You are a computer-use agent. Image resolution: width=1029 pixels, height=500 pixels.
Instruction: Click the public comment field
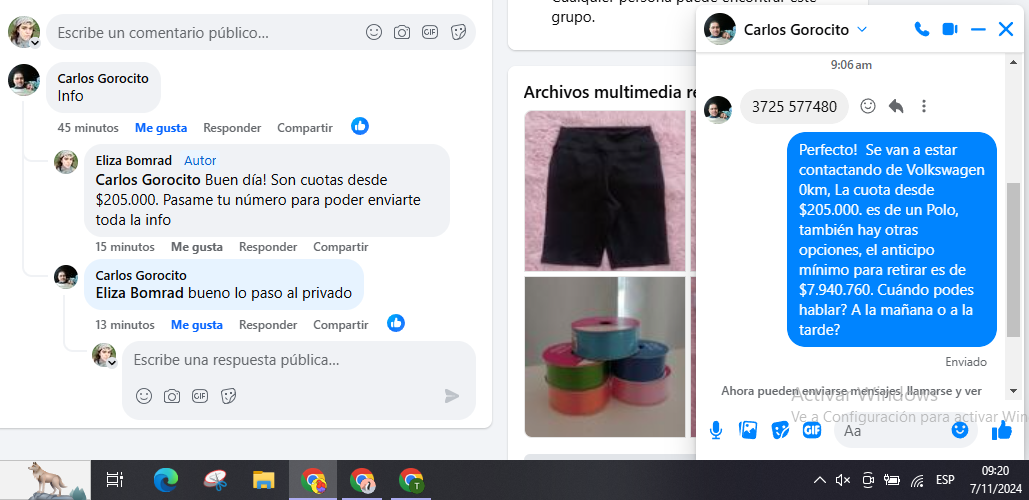click(x=200, y=32)
